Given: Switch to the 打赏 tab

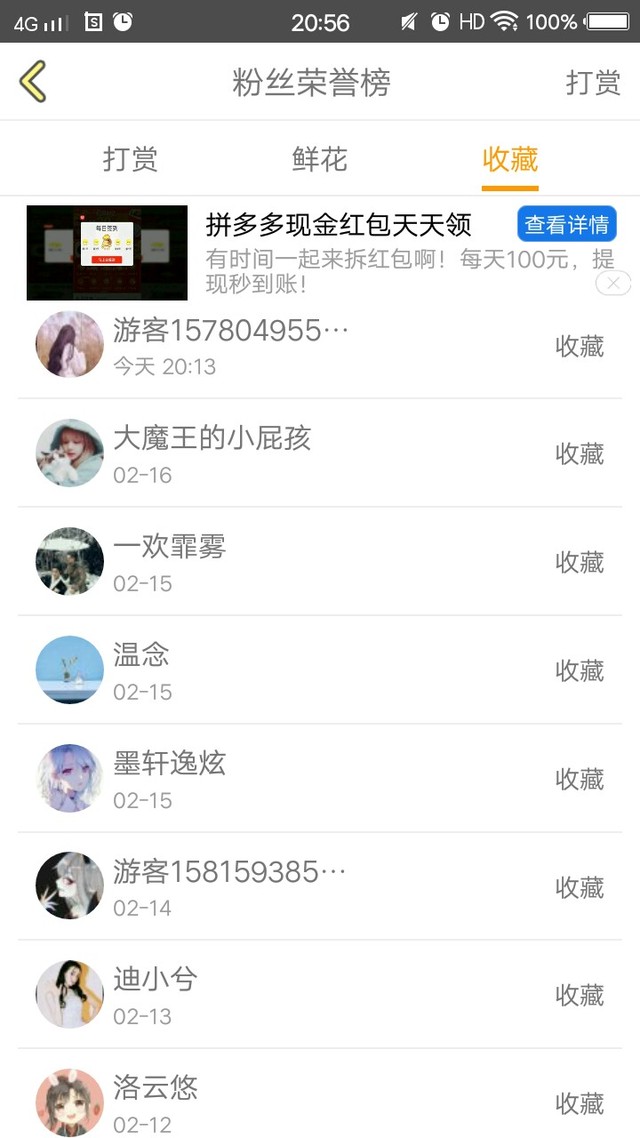Looking at the screenshot, I should (131, 159).
